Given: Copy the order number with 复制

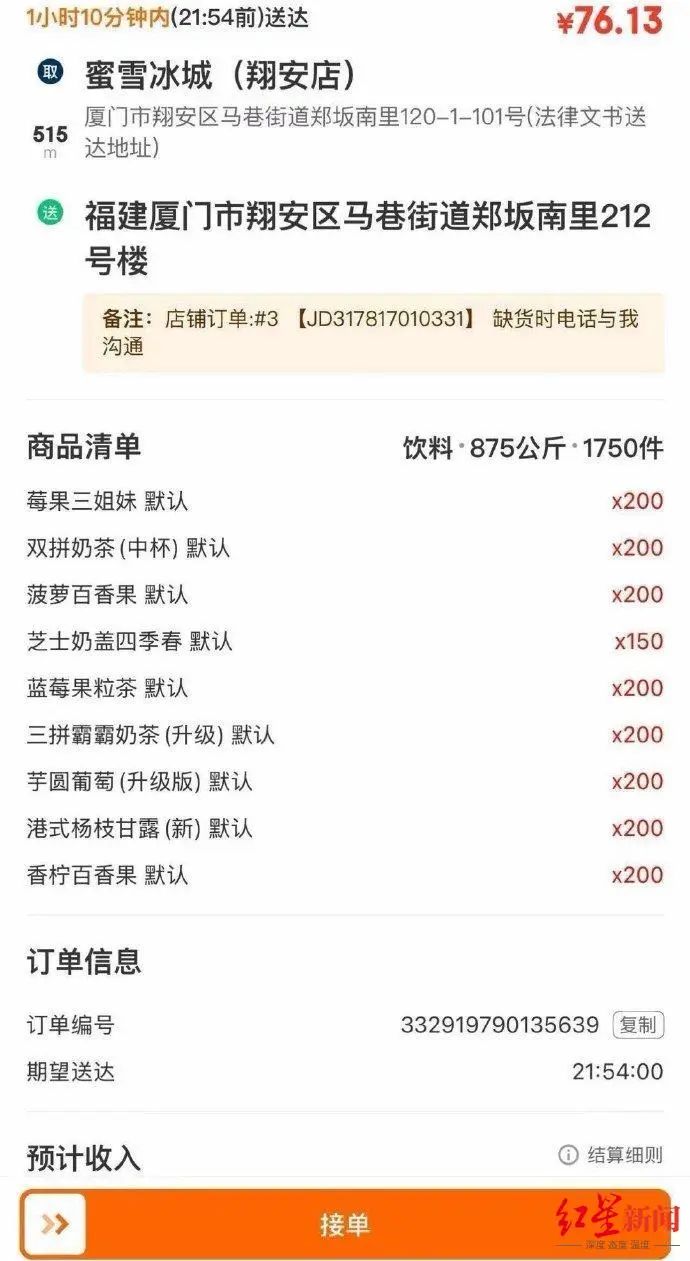Looking at the screenshot, I should point(637,1025).
